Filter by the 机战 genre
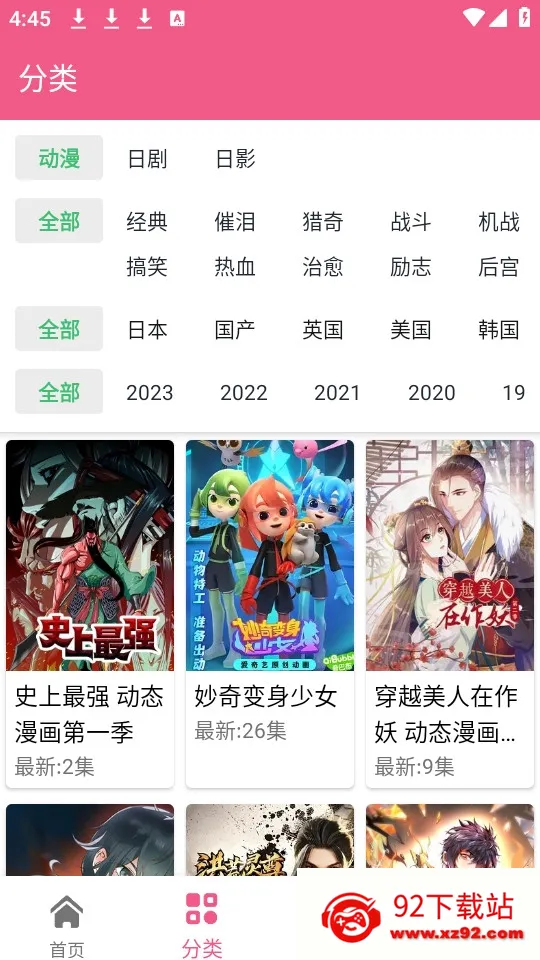This screenshot has height=960, width=540. 499,222
